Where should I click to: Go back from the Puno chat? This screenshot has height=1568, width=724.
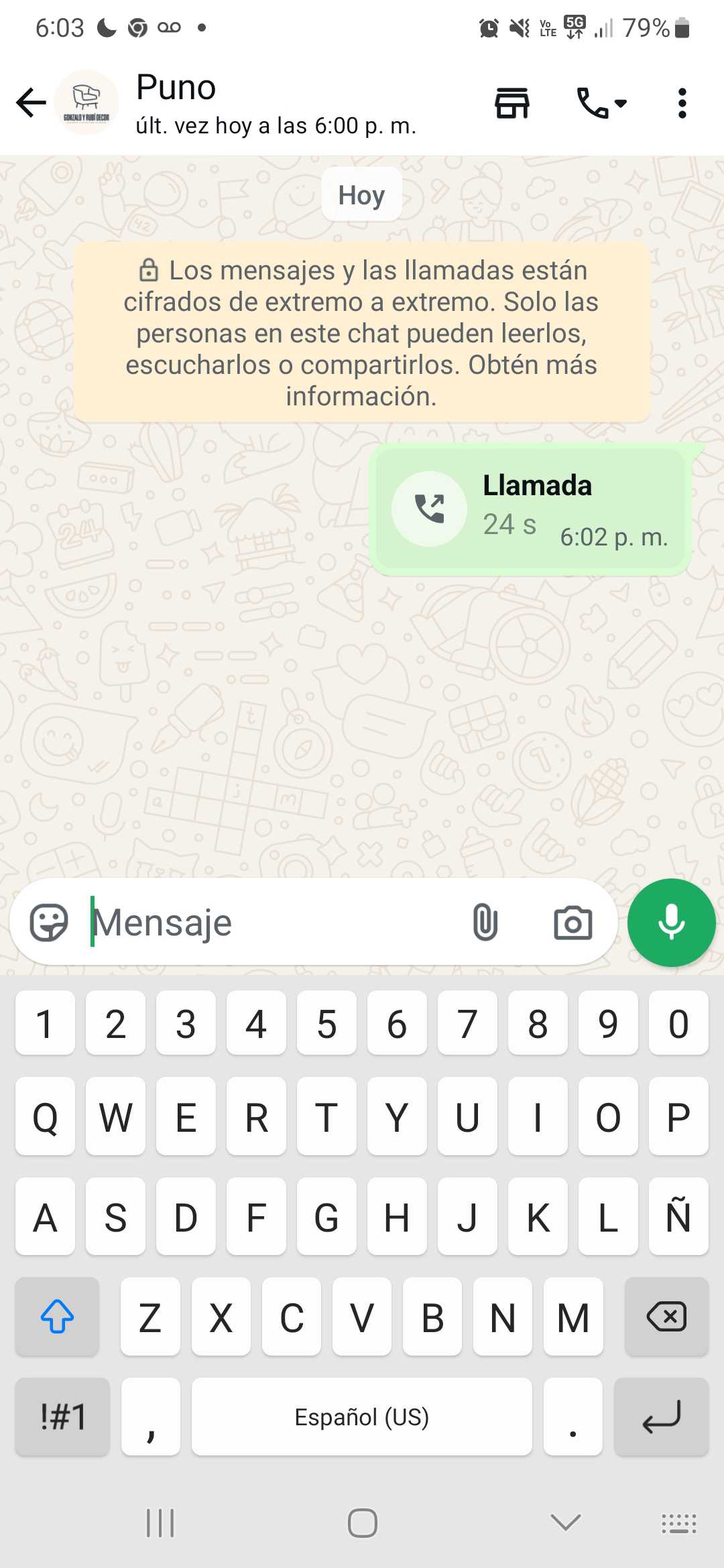pyautogui.click(x=31, y=103)
